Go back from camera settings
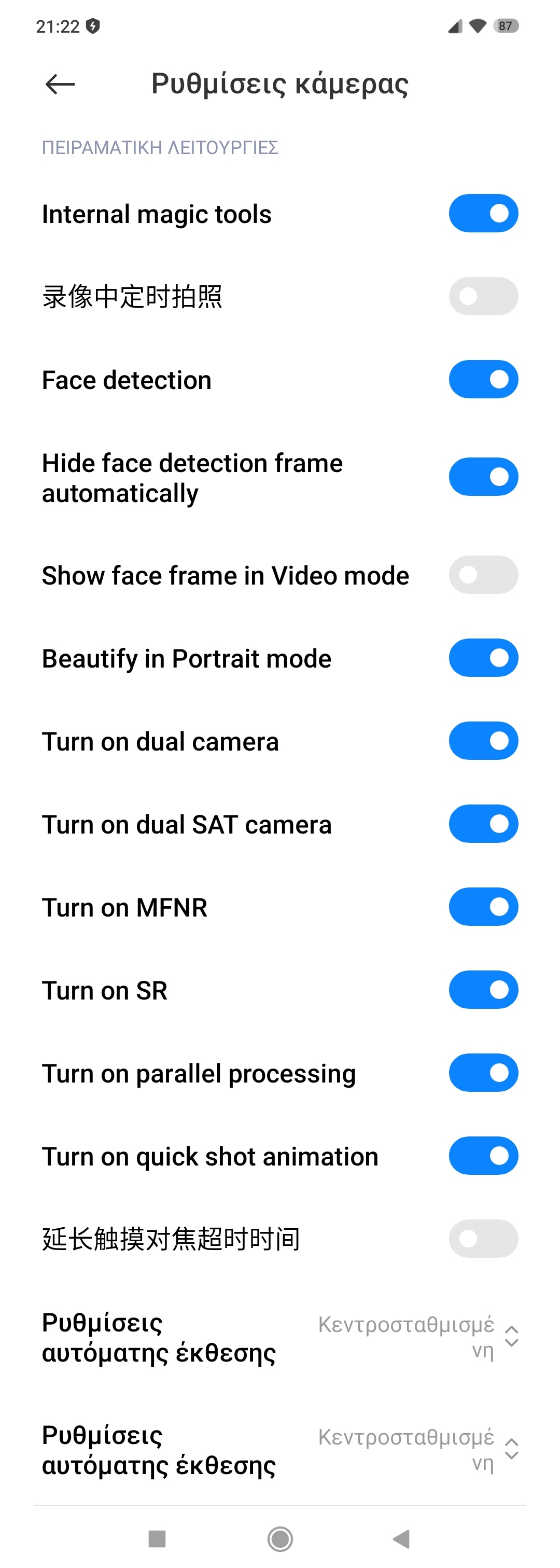This screenshot has height=1568, width=560. pyautogui.click(x=60, y=84)
